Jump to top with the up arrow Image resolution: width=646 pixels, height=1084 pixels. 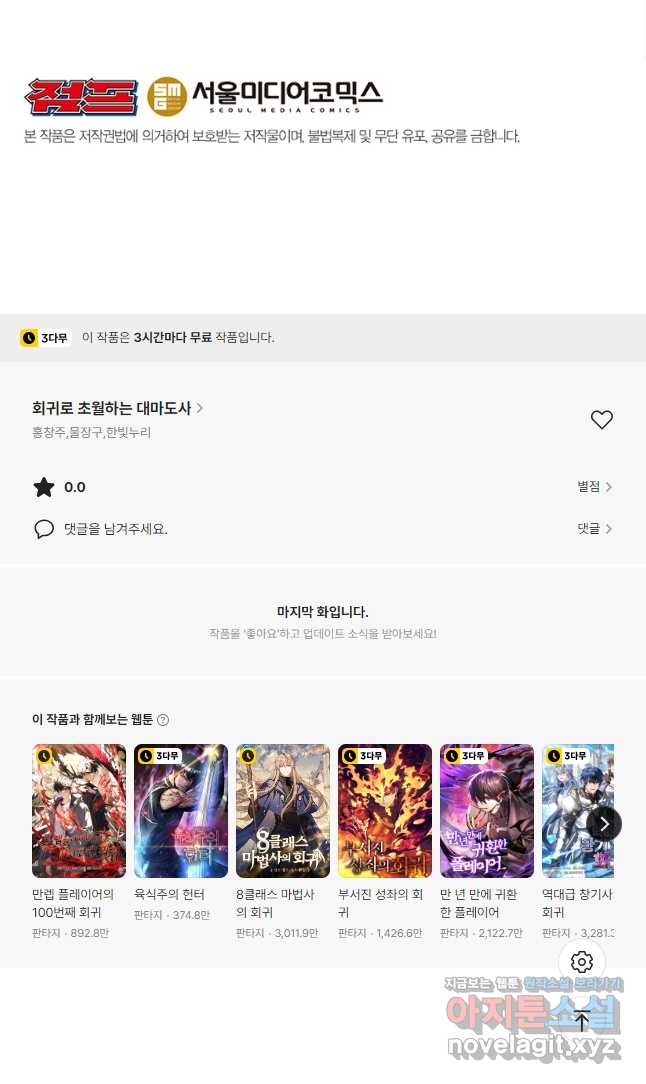pos(582,1021)
